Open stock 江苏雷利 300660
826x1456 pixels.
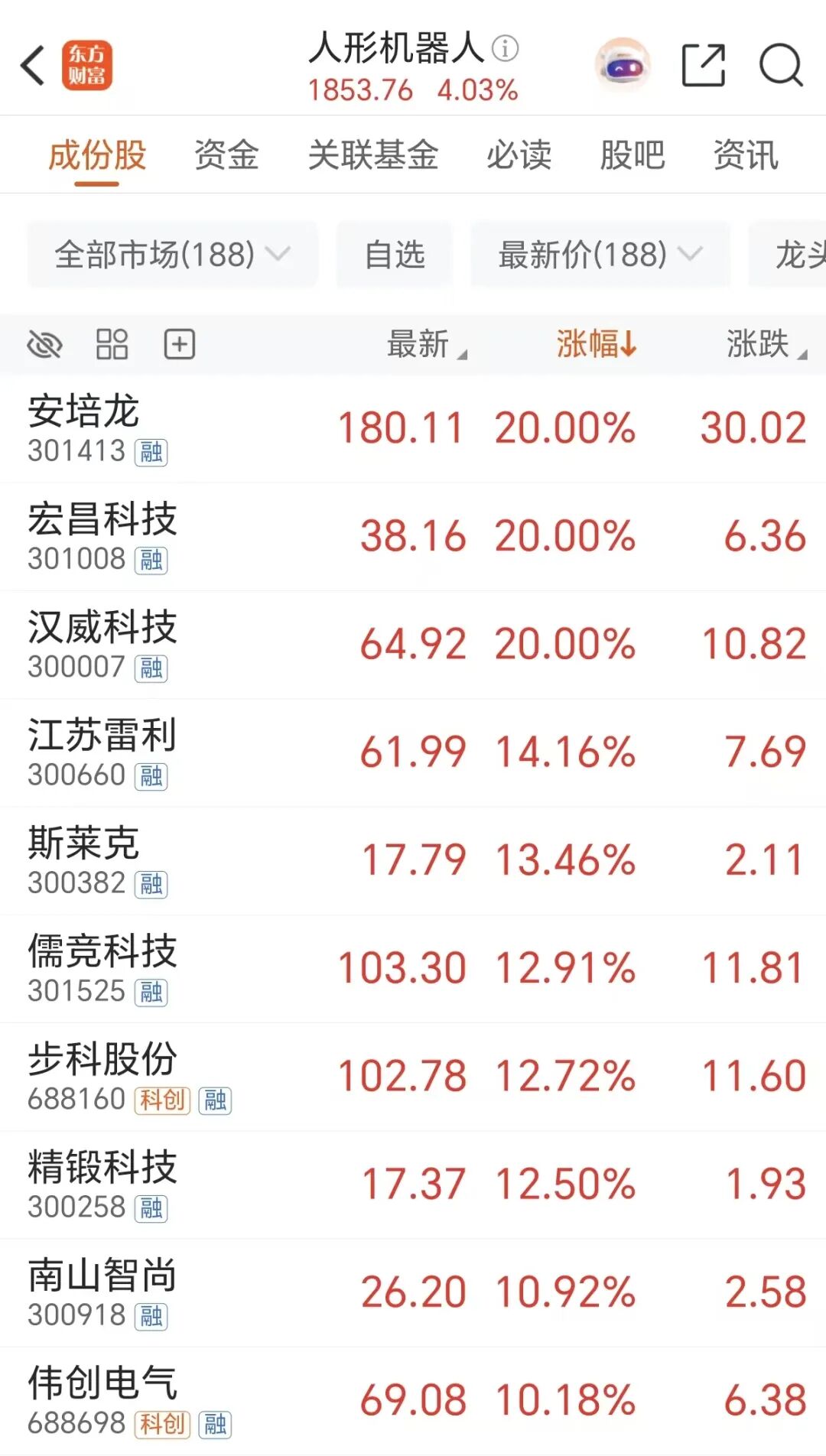[x=413, y=752]
